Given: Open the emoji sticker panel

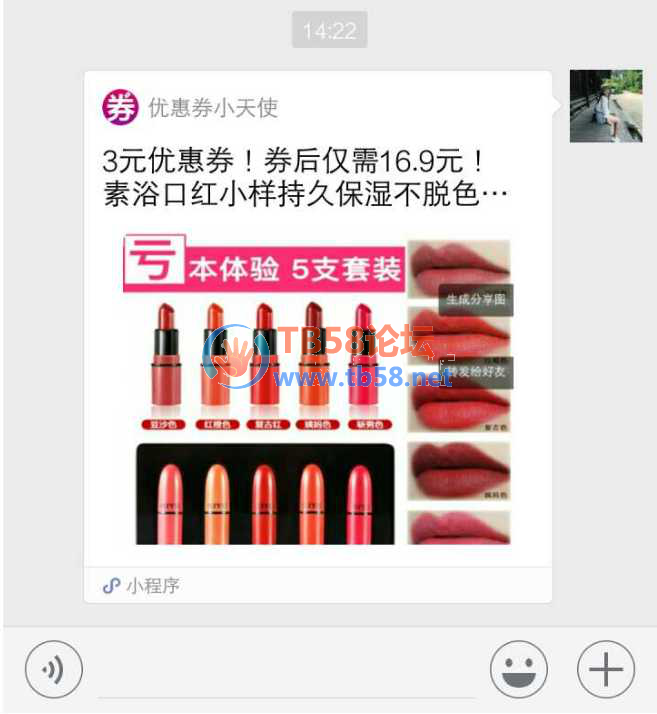Looking at the screenshot, I should pos(519,669).
